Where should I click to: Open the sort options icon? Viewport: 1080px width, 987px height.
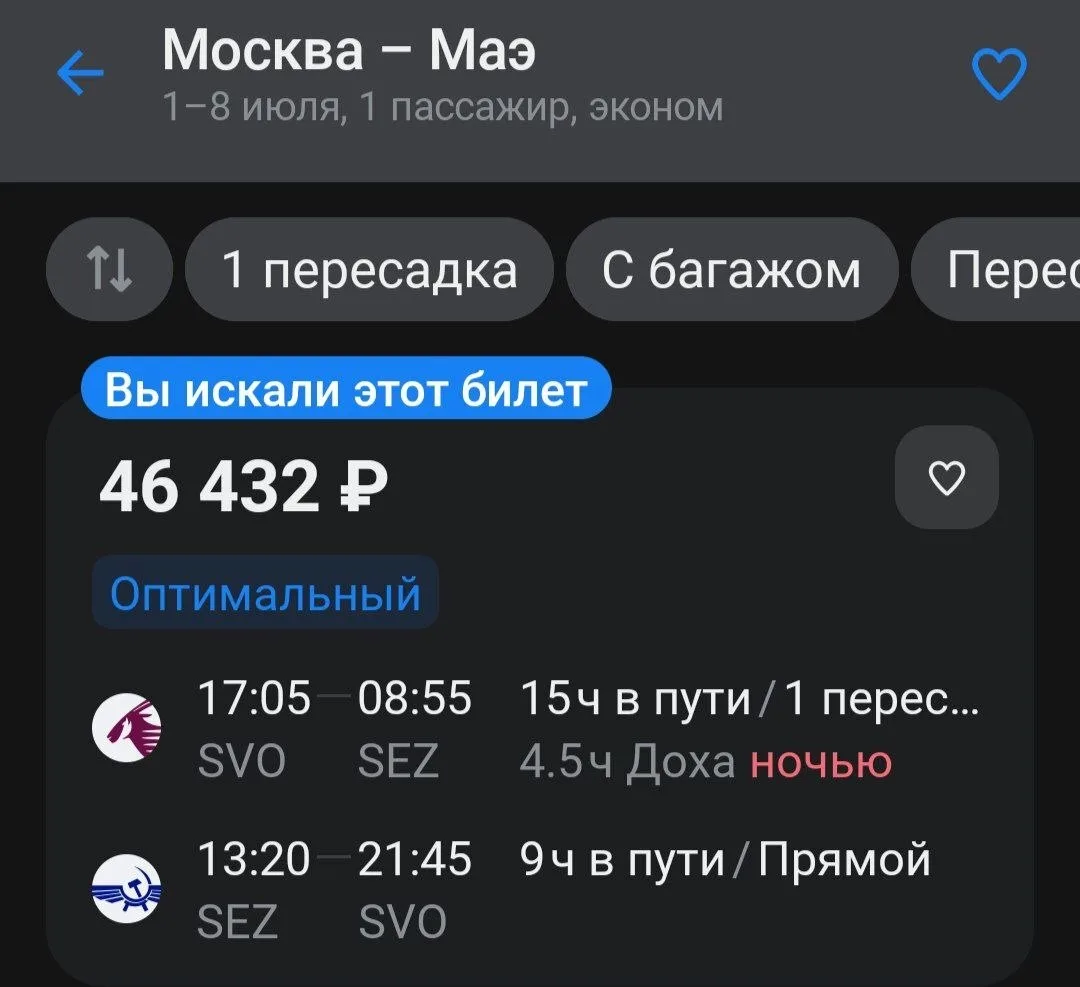109,269
